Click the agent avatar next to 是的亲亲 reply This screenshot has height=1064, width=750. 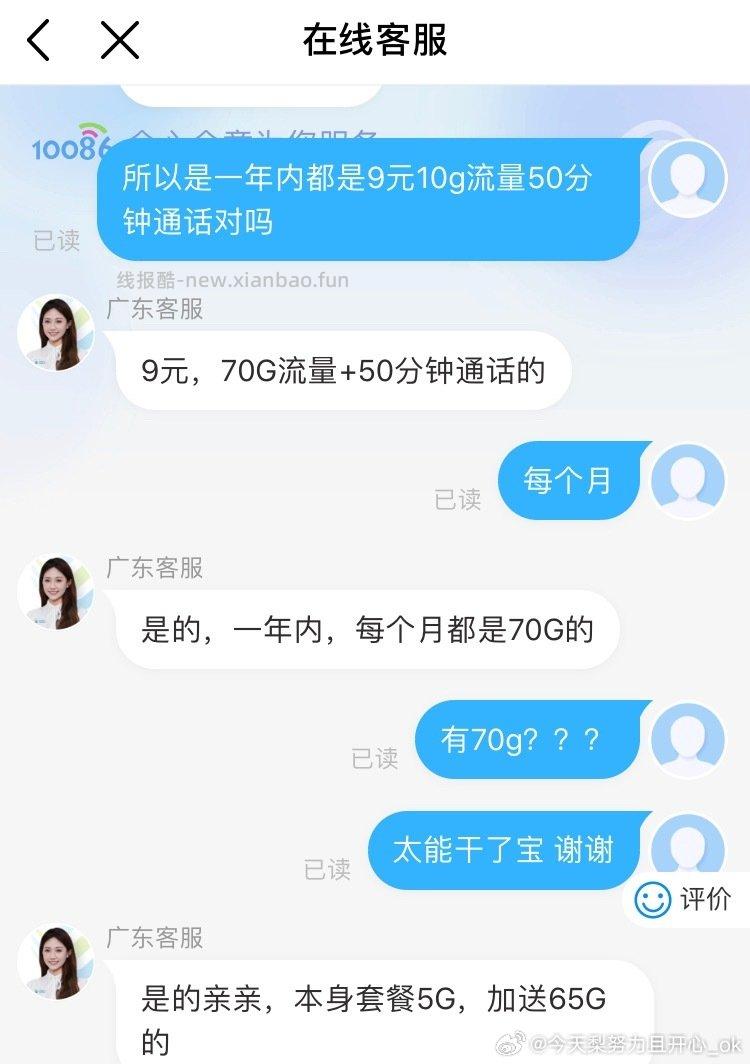point(57,961)
